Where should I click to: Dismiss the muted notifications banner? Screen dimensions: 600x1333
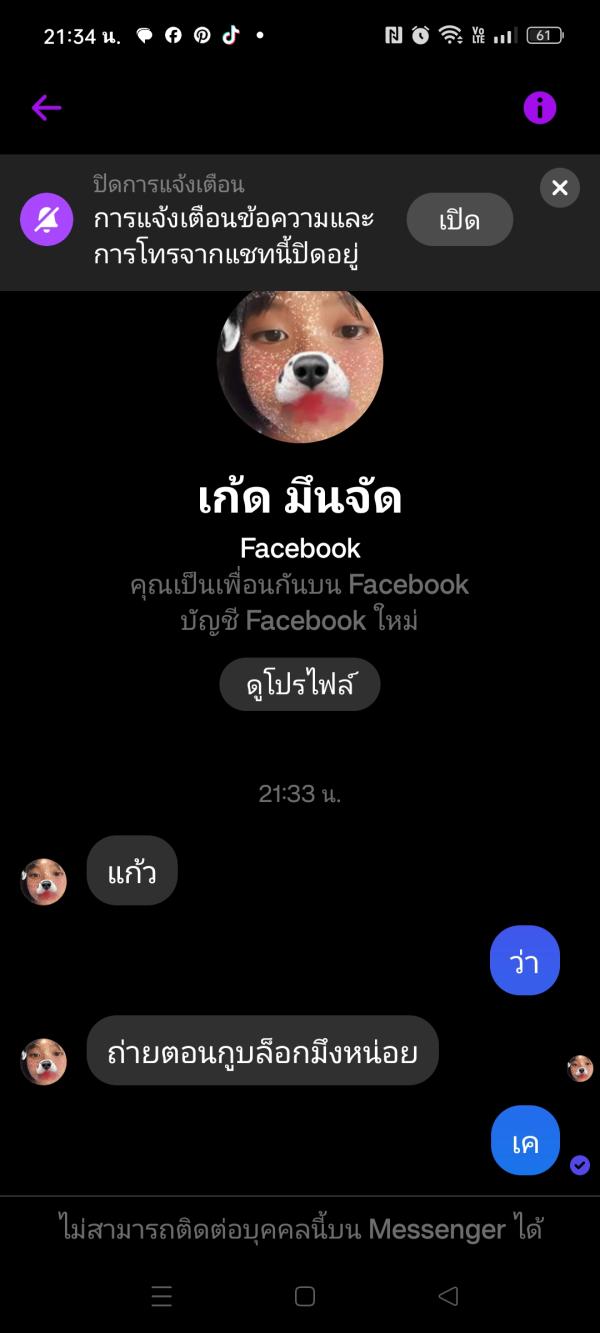pos(560,187)
